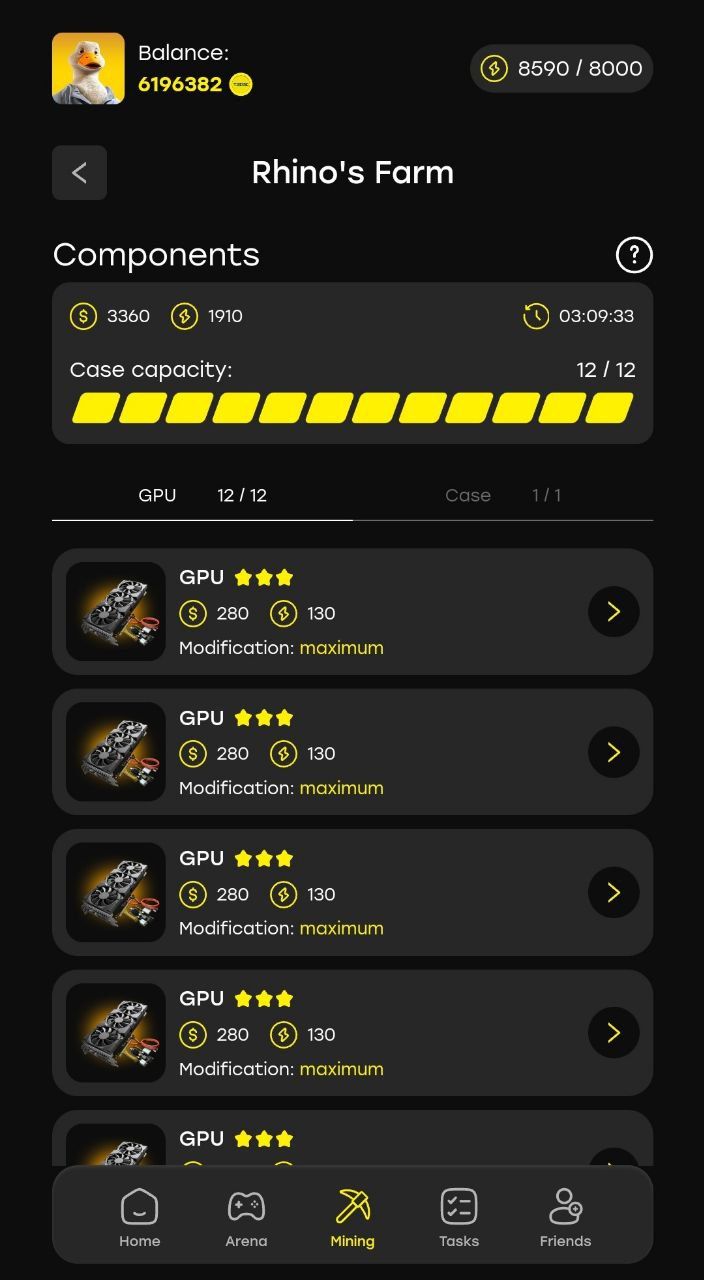Image resolution: width=704 pixels, height=1280 pixels.
Task: Open the Friends tab
Action: pyautogui.click(x=565, y=1217)
